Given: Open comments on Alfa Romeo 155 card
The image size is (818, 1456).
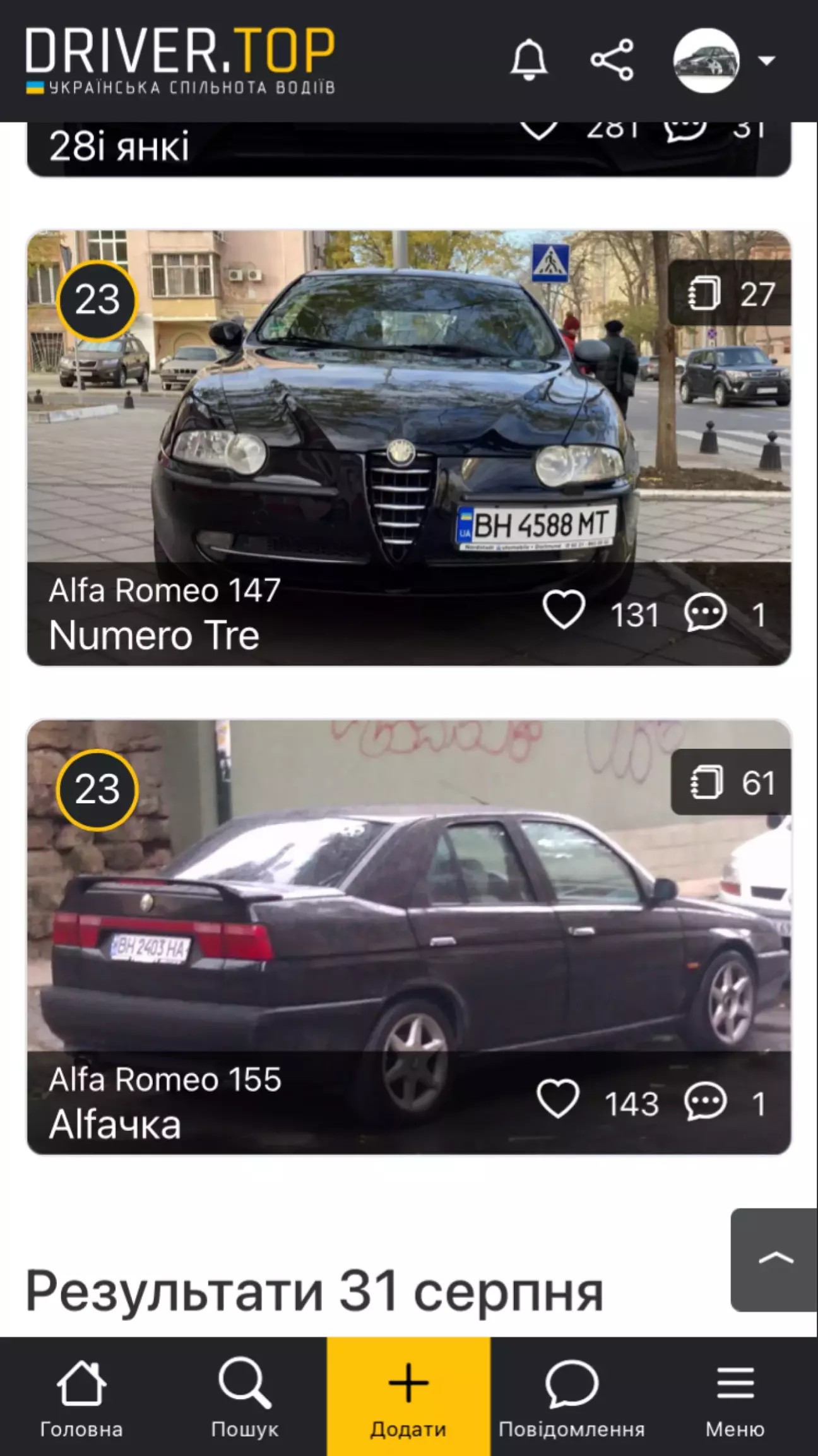Looking at the screenshot, I should (x=705, y=1101).
